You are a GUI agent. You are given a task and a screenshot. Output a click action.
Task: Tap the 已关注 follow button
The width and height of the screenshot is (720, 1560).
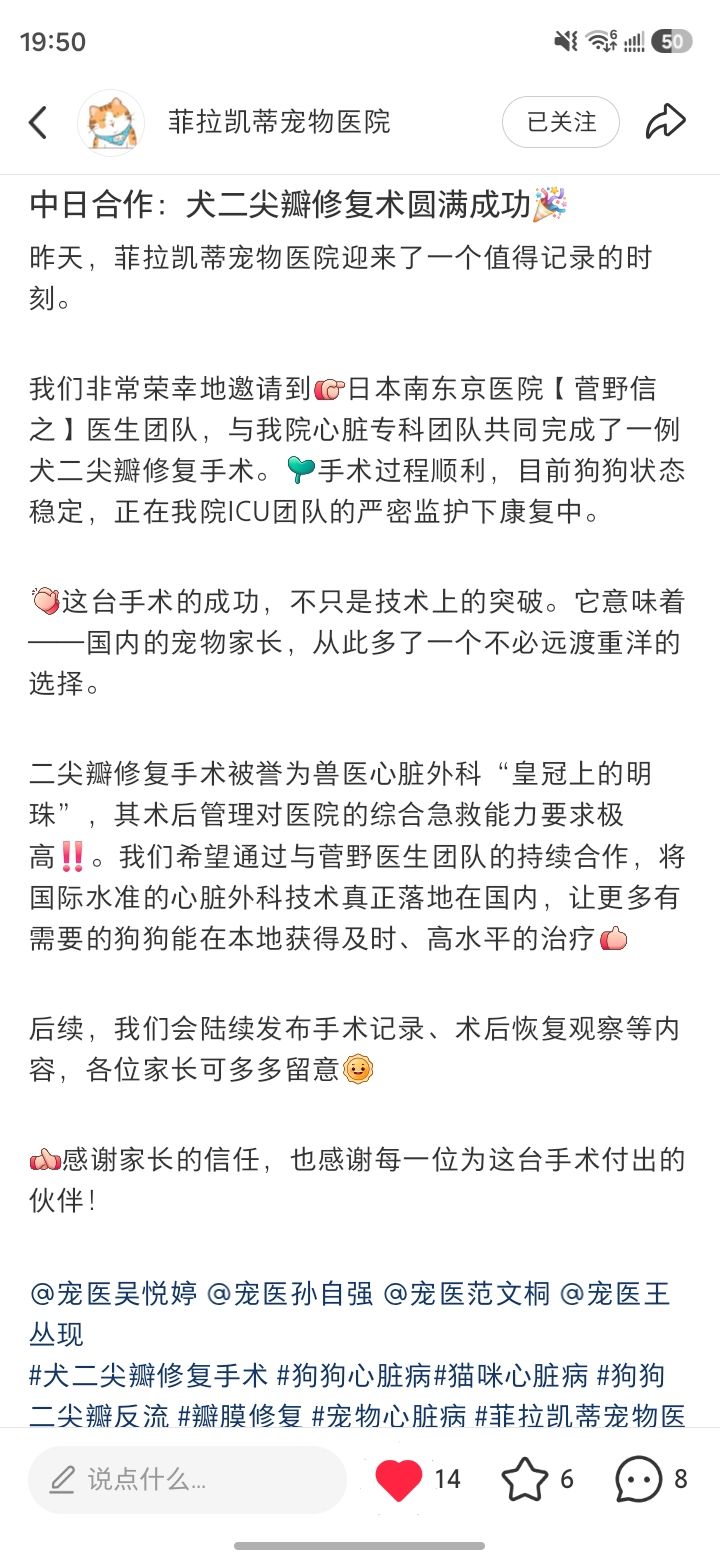(561, 122)
